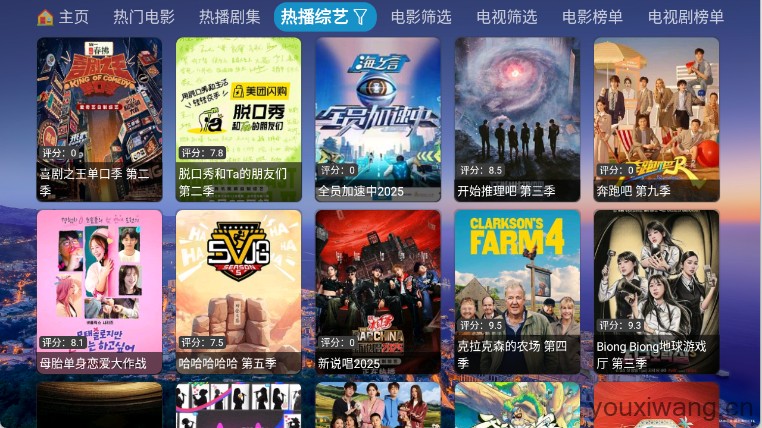The height and width of the screenshot is (428, 762).
Task: Open 喜剧之王单口季 第二季
Action: 99,118
